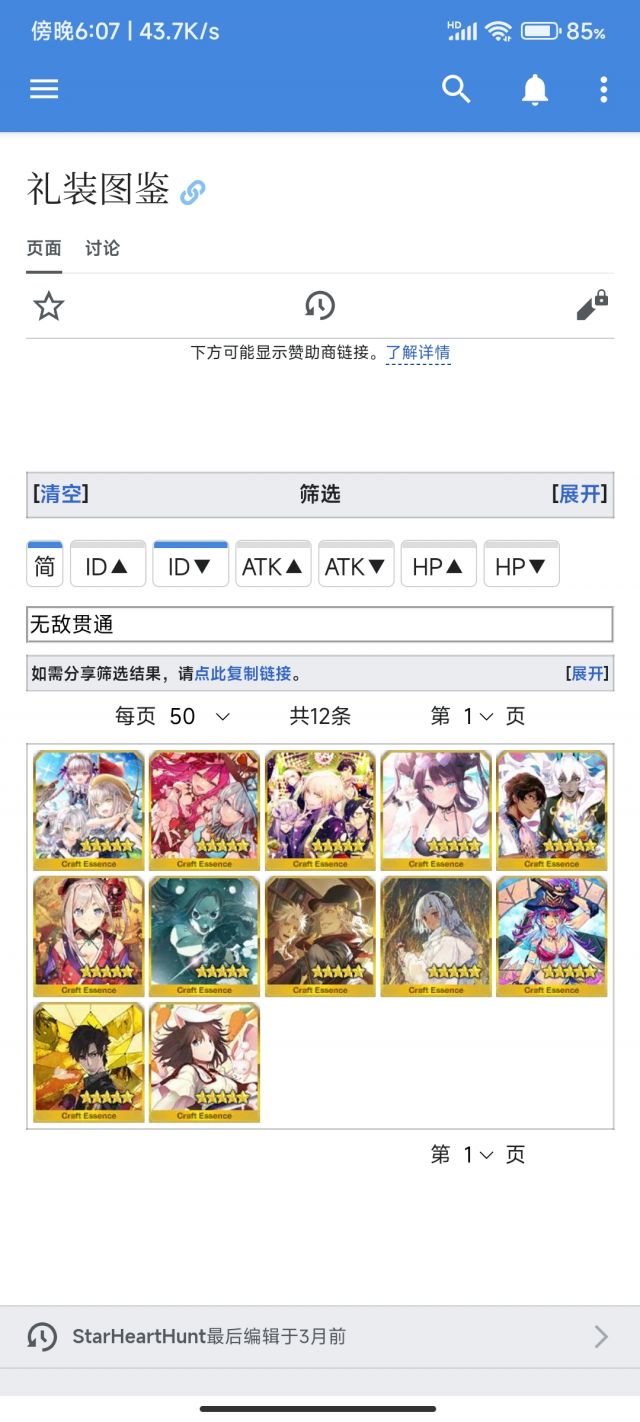The width and height of the screenshot is (640, 1422).
Task: Tap the locked edit pencil icon
Action: [x=592, y=305]
